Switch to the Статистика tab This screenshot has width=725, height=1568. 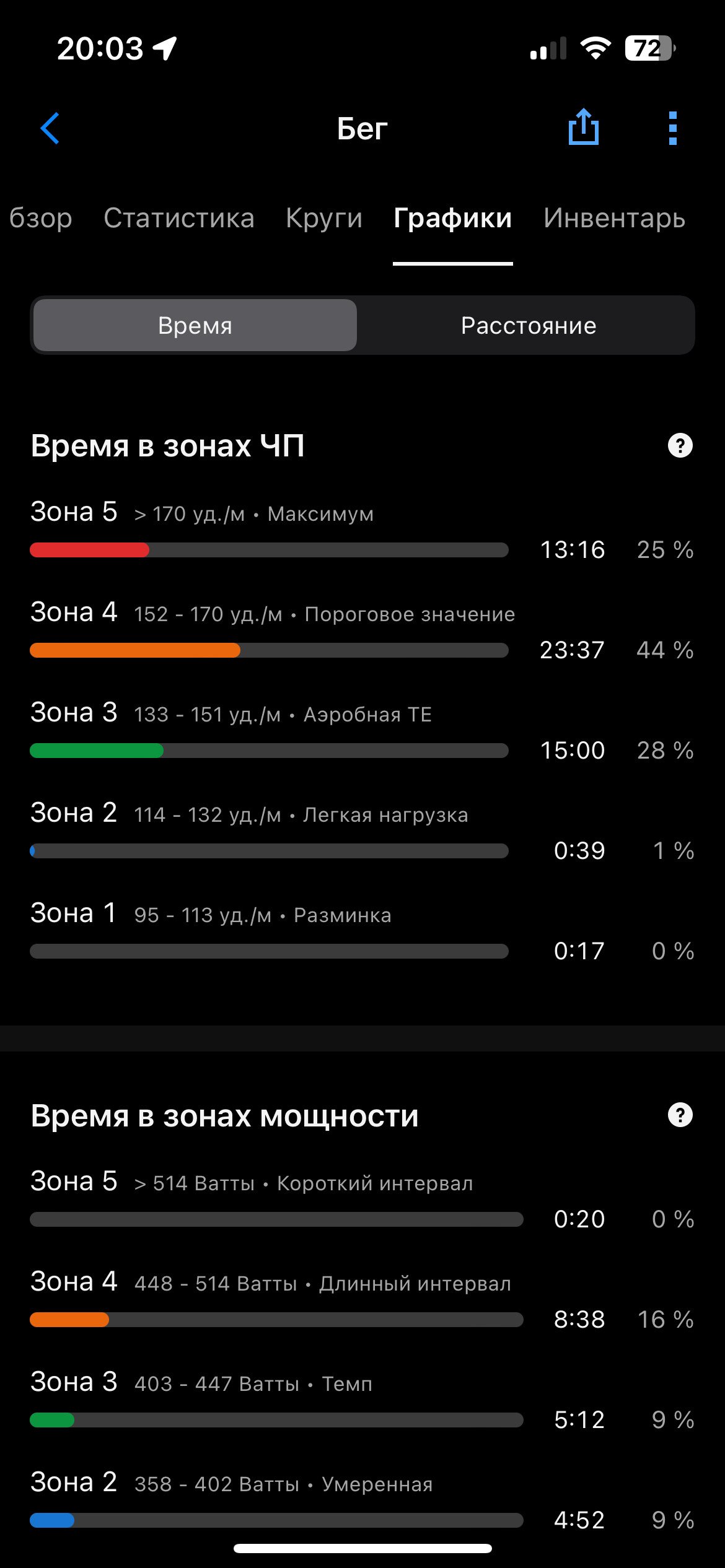179,218
